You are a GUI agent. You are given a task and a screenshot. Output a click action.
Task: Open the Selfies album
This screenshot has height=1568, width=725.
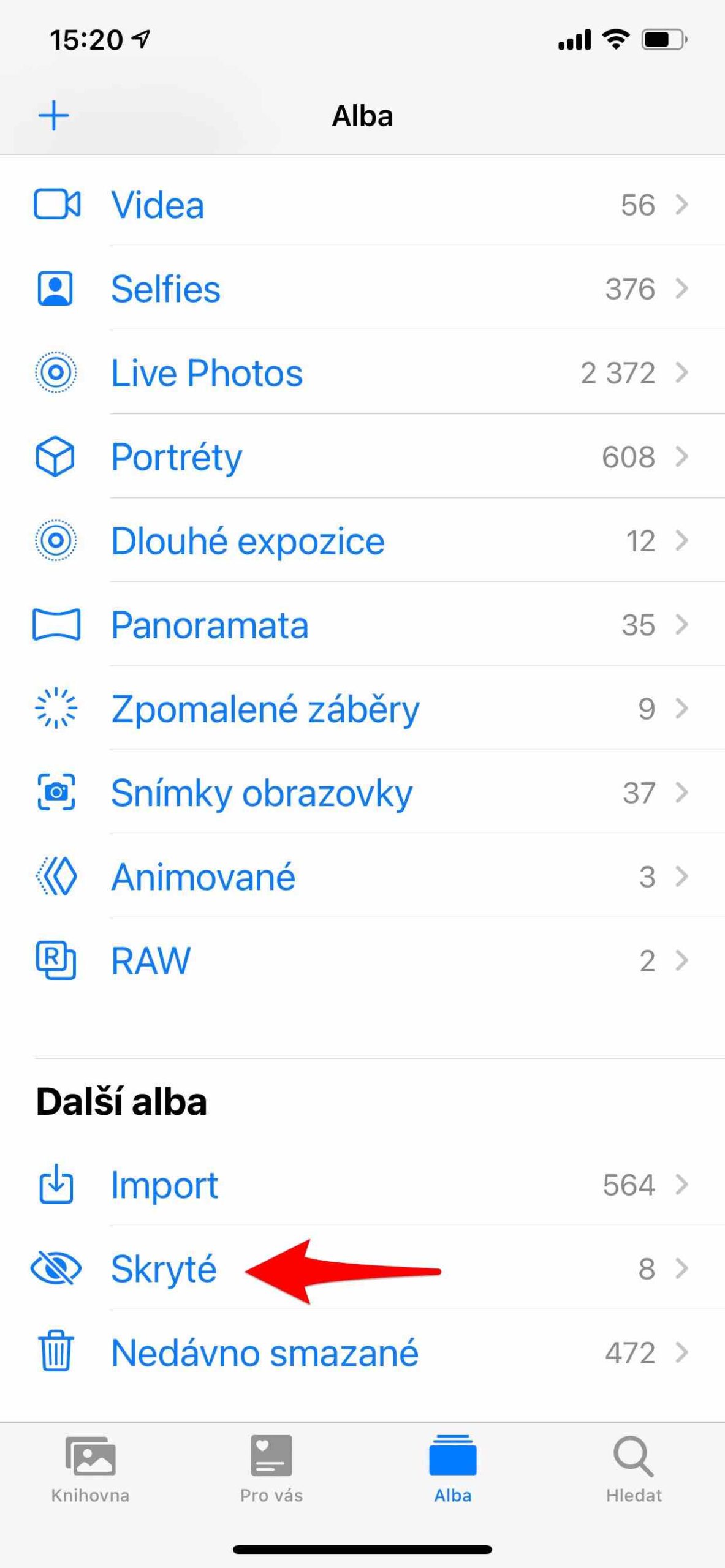tap(165, 288)
